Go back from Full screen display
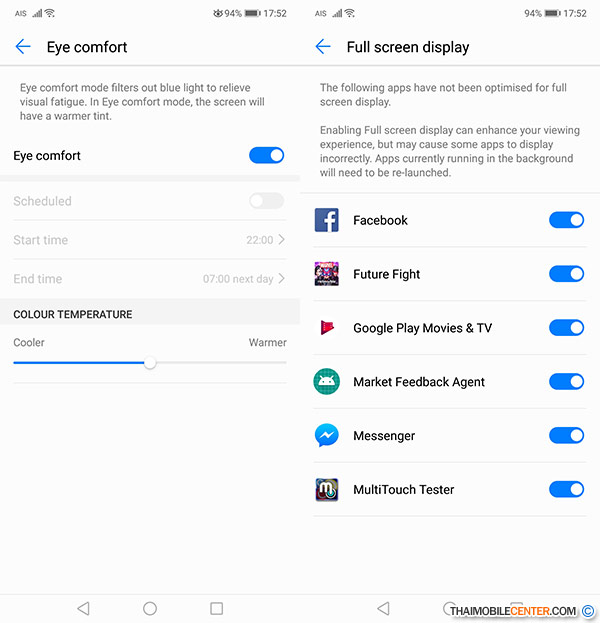Viewport: 600px width, 623px height. point(322,47)
